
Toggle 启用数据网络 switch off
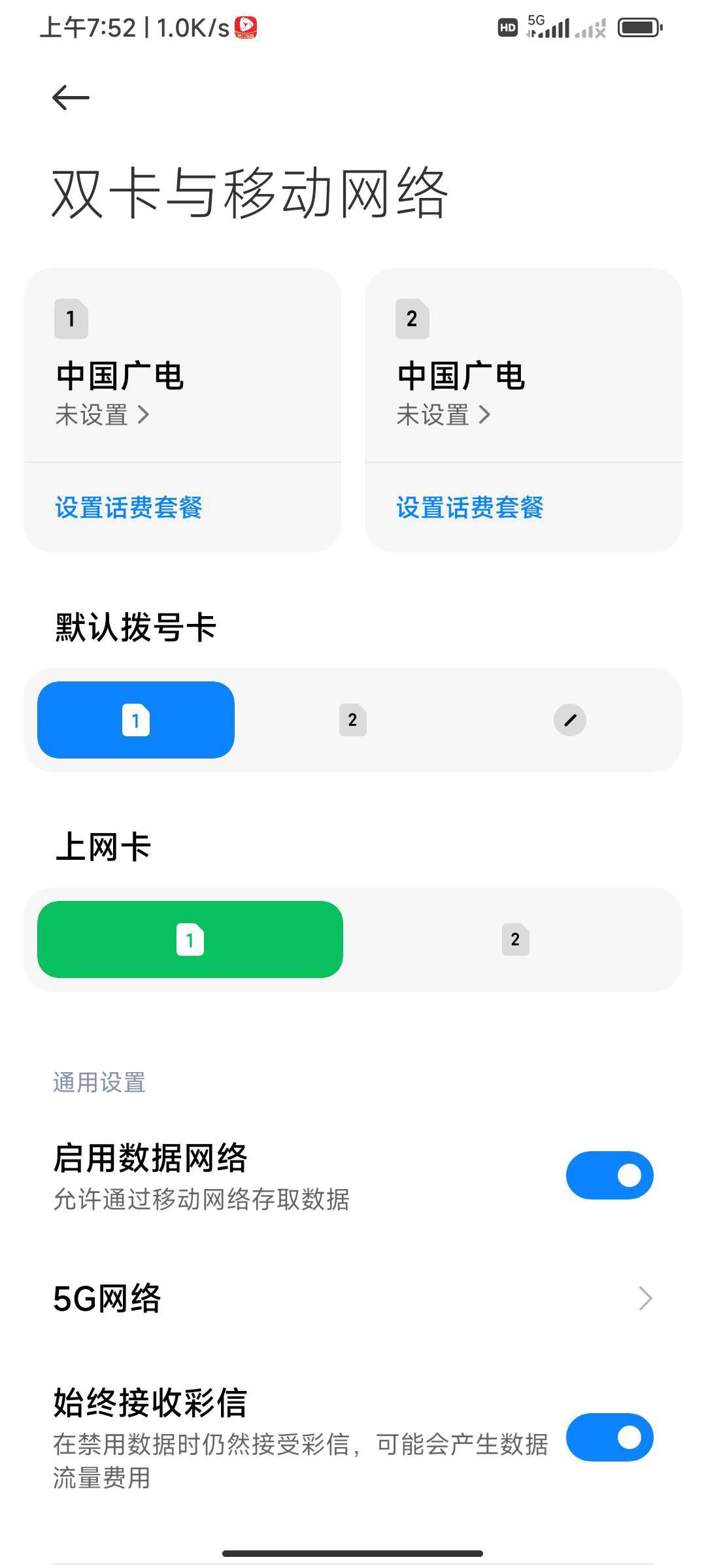(610, 1175)
